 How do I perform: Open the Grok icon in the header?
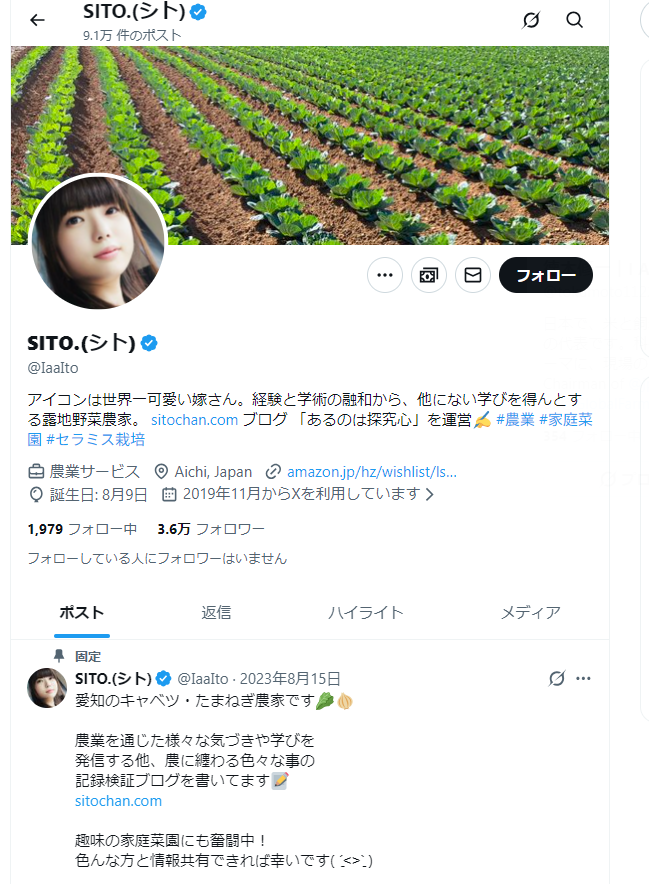click(x=531, y=20)
